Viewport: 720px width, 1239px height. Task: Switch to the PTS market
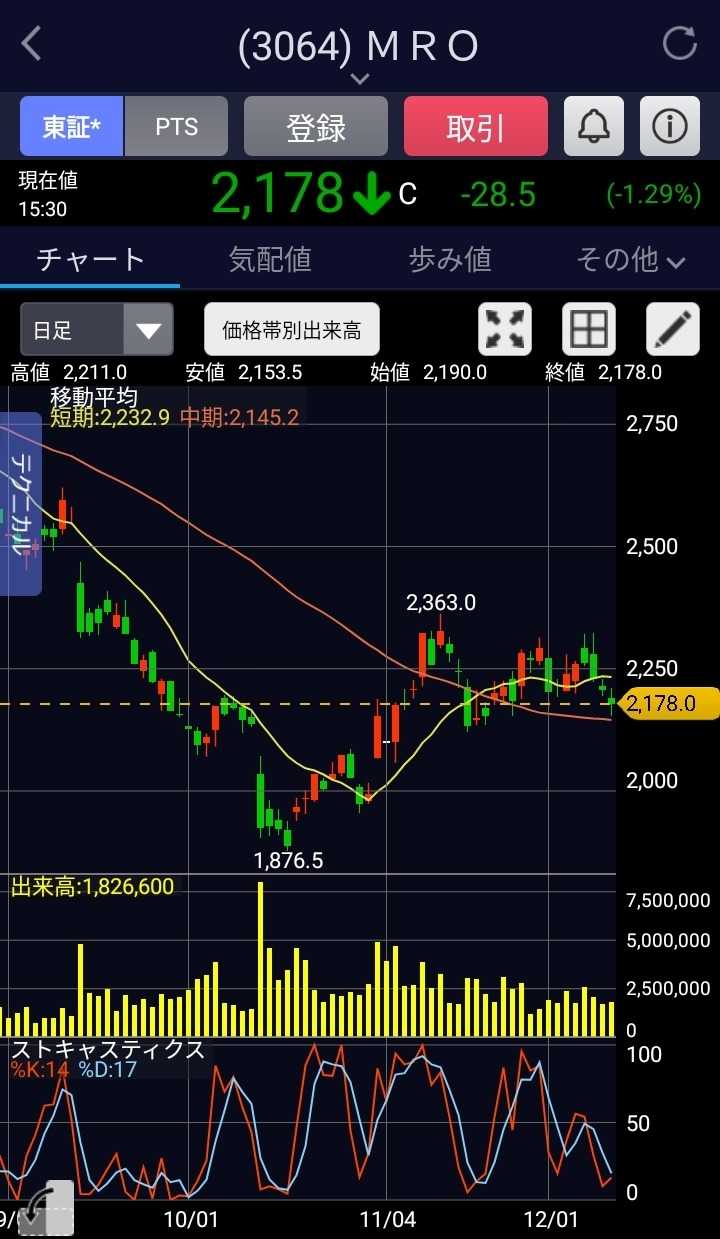177,127
